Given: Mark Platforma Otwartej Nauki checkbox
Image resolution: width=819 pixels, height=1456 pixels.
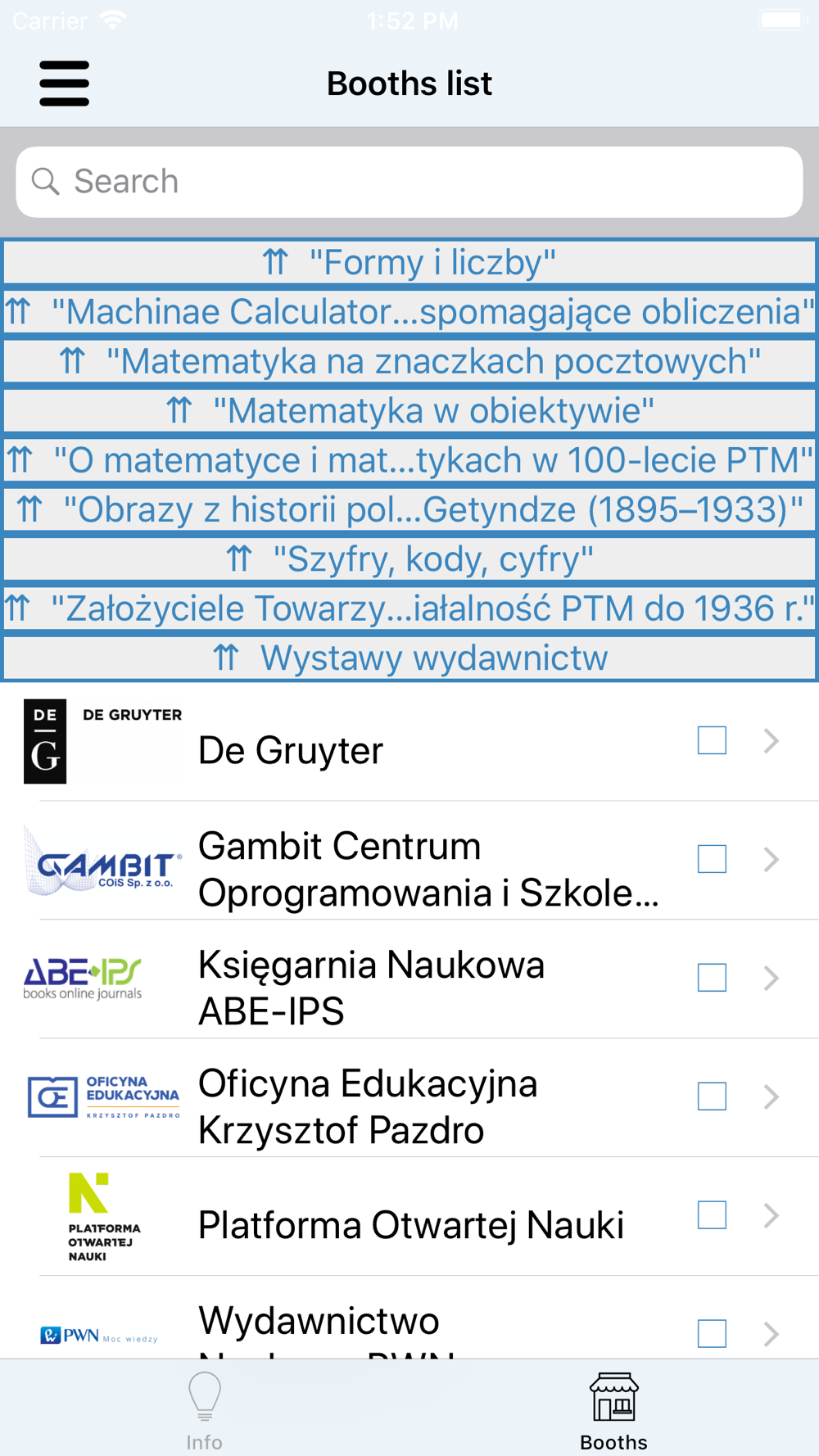Looking at the screenshot, I should (712, 1215).
